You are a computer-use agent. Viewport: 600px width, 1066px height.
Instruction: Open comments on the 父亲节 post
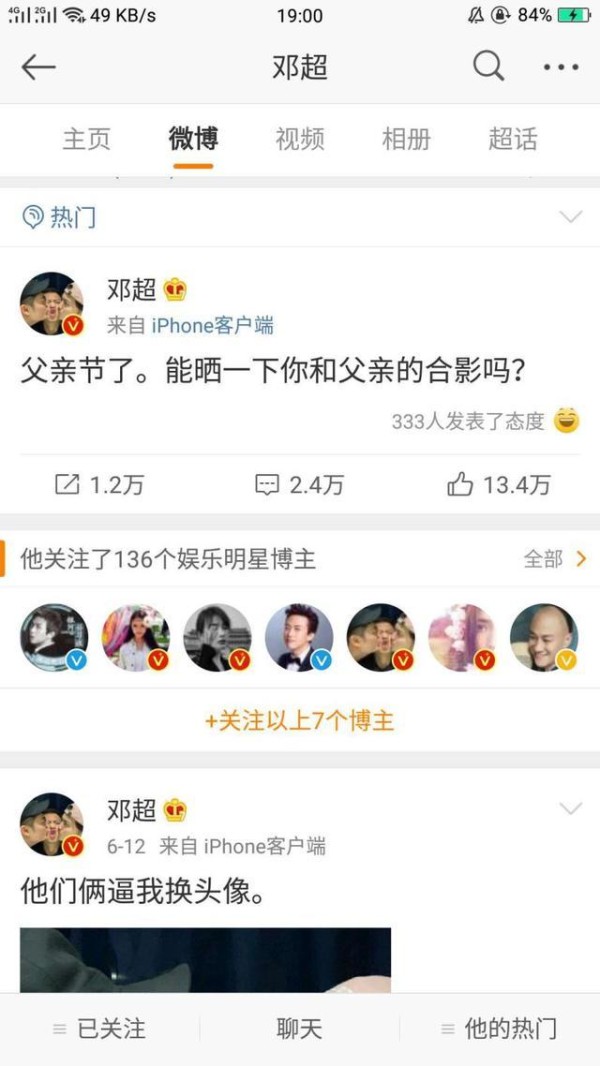coord(299,485)
